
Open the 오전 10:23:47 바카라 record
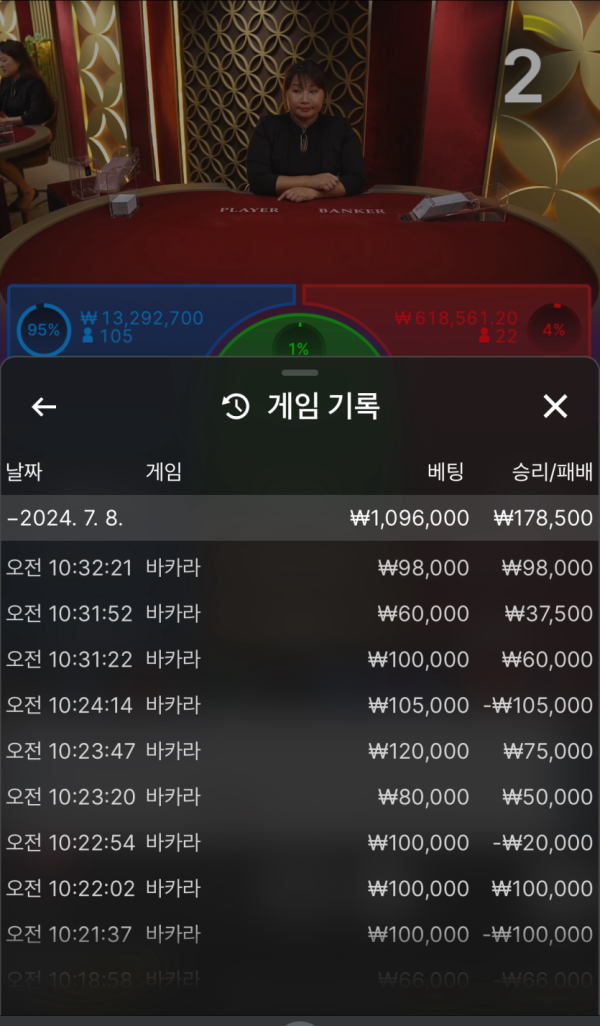click(300, 751)
